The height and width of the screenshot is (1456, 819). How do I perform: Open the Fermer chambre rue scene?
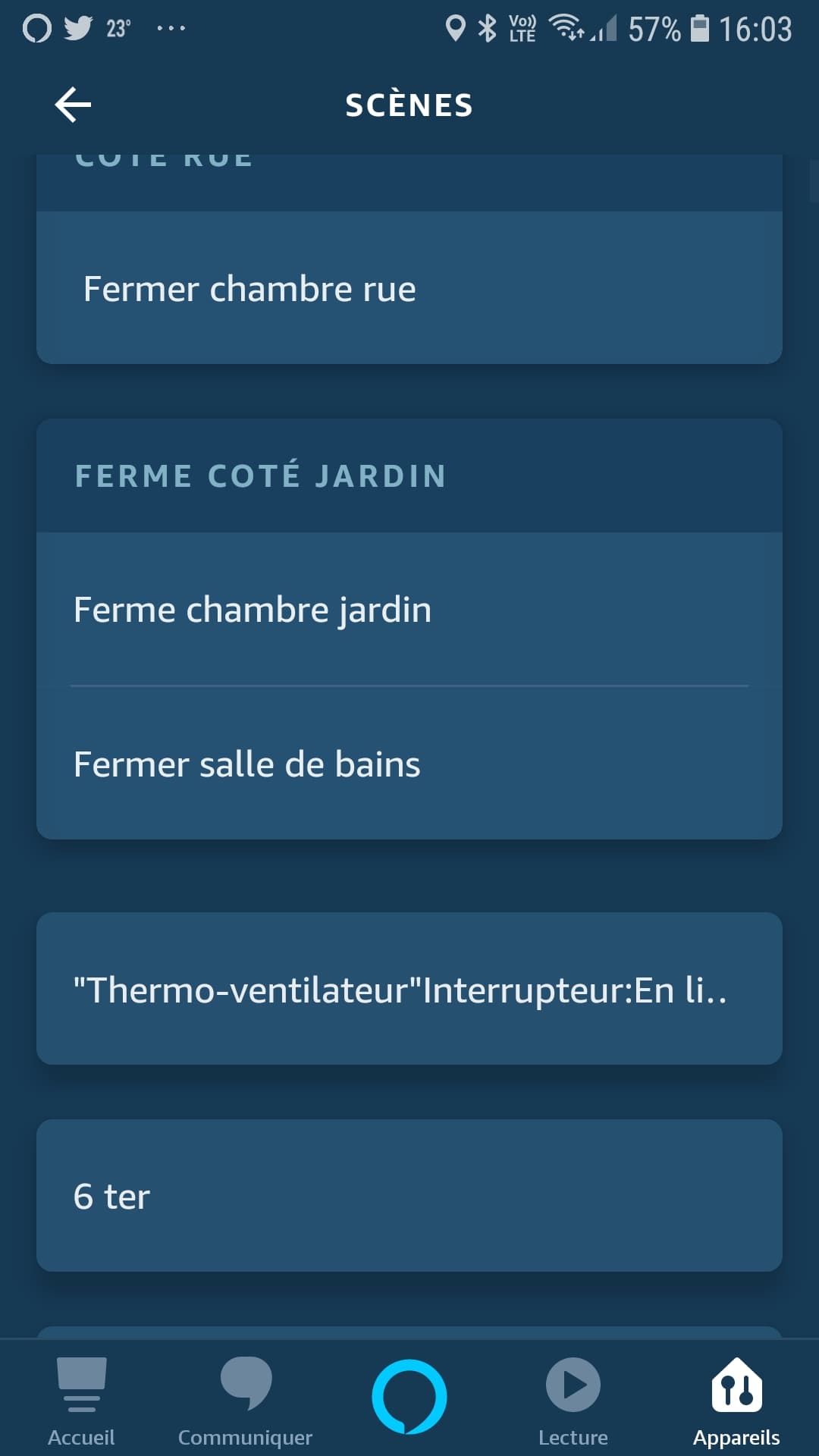tap(409, 288)
